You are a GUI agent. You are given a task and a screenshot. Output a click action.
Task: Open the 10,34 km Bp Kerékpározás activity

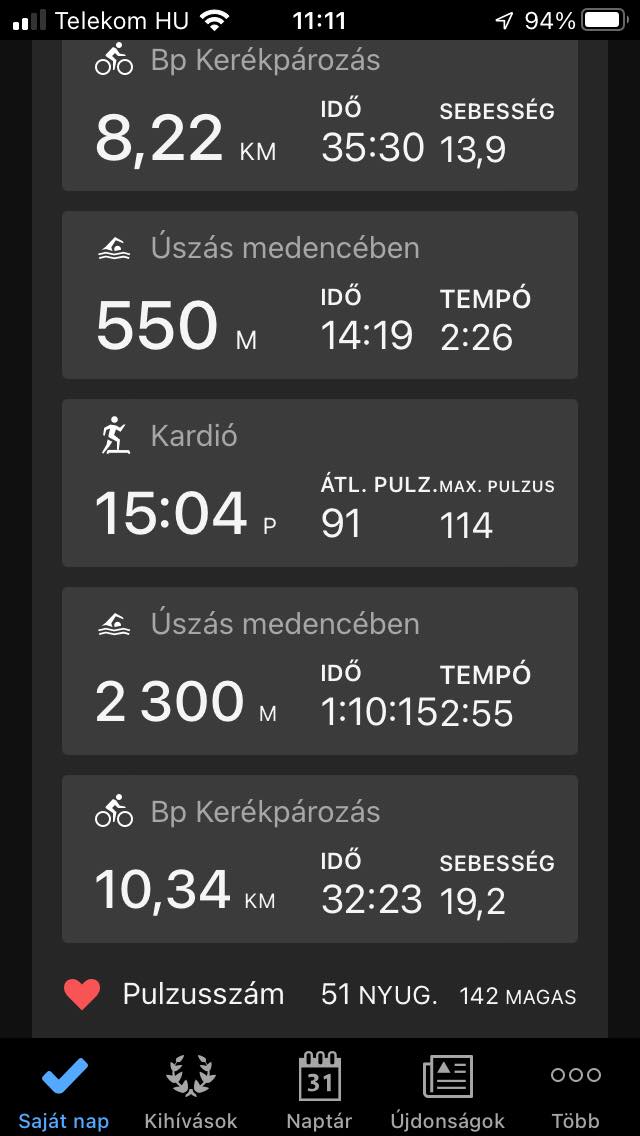(x=319, y=859)
